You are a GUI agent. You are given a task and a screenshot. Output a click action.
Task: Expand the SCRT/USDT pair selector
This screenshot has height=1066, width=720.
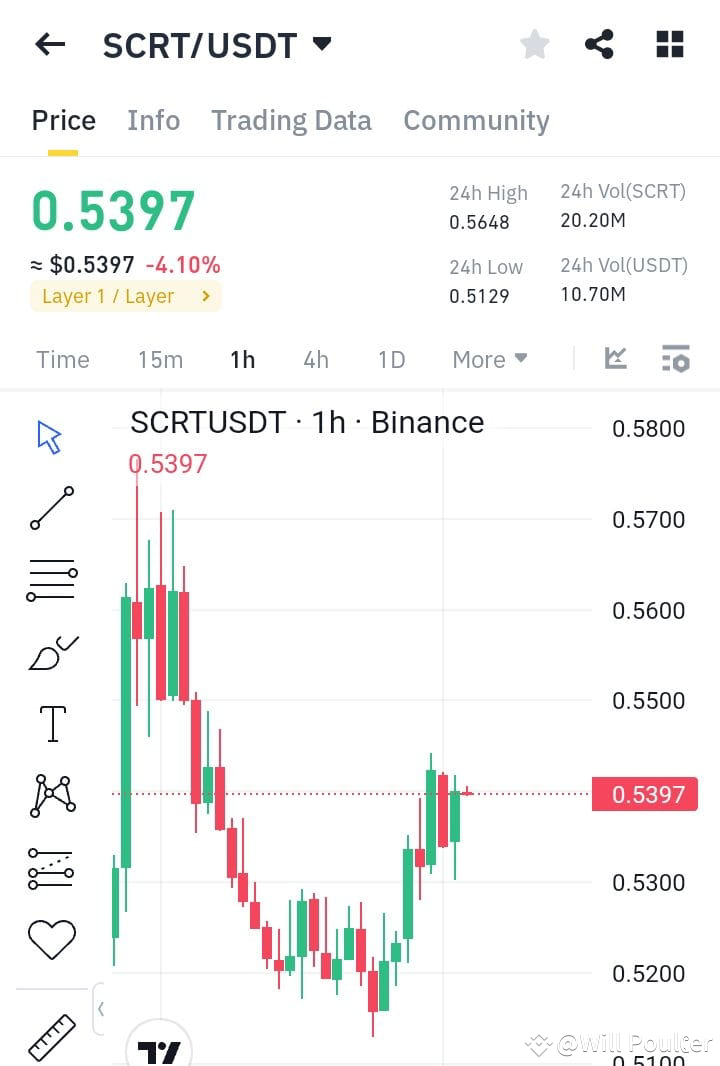pos(320,44)
